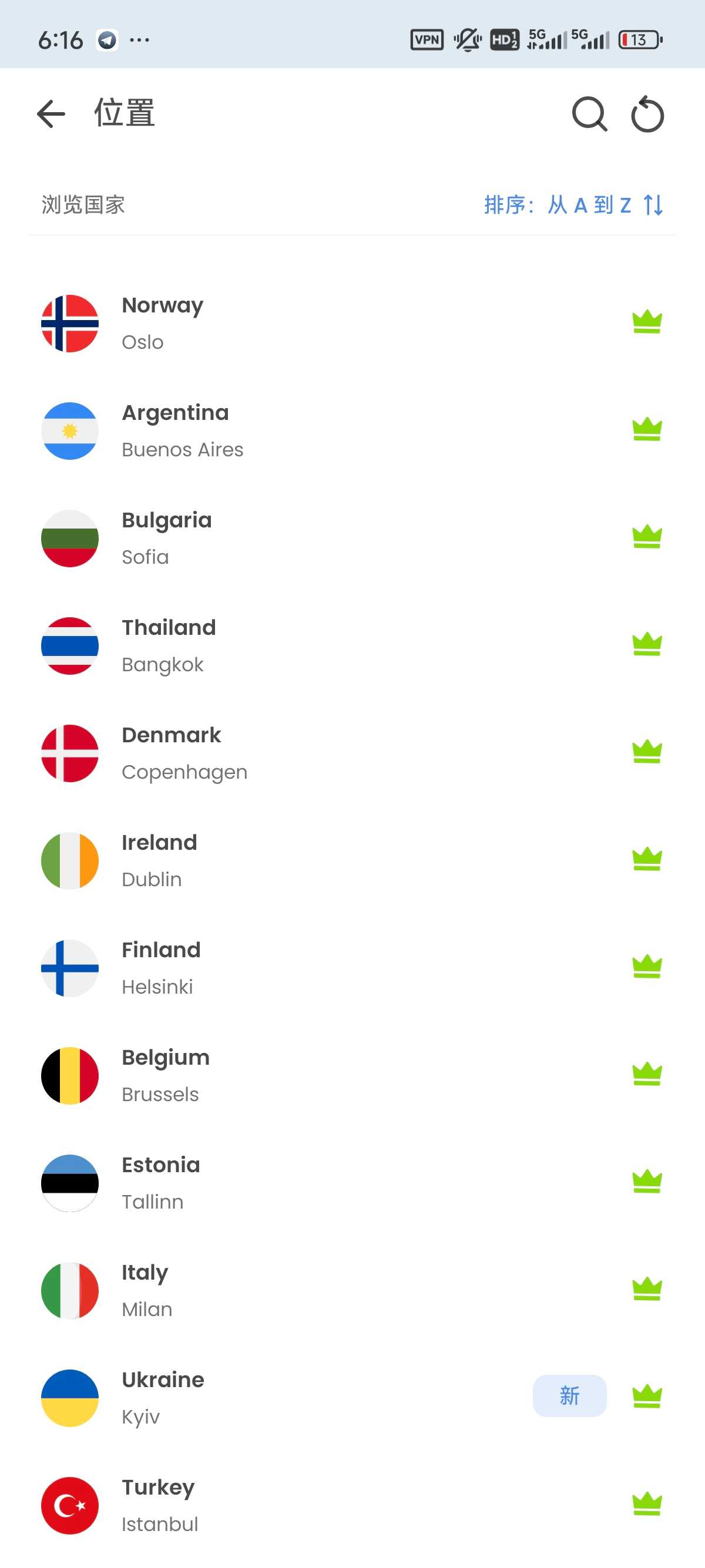Image resolution: width=705 pixels, height=1568 pixels.
Task: Open the search magnifier icon
Action: pyautogui.click(x=589, y=114)
